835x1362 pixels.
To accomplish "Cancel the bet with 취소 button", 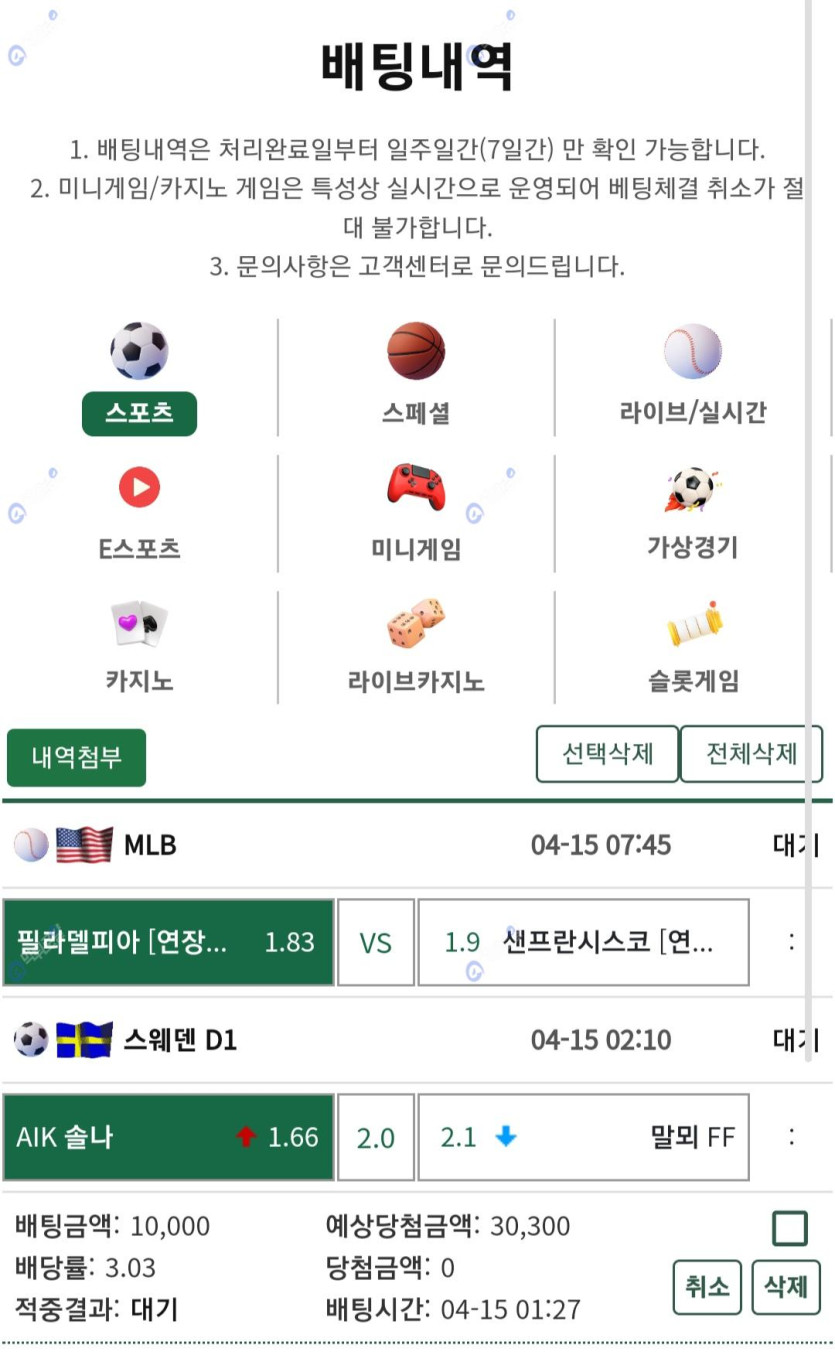I will click(707, 1287).
